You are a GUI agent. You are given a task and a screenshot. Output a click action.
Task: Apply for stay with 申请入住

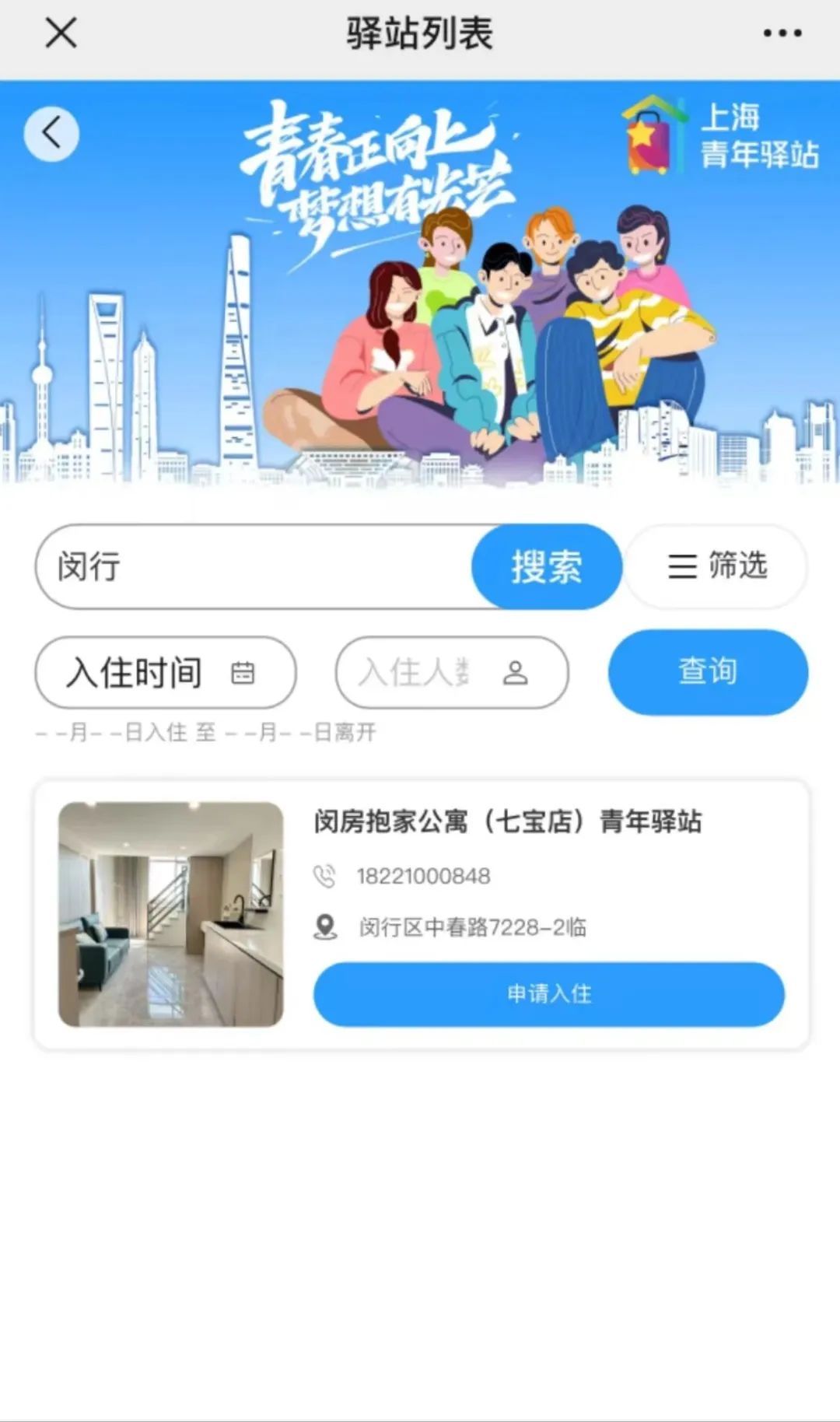[x=548, y=993]
